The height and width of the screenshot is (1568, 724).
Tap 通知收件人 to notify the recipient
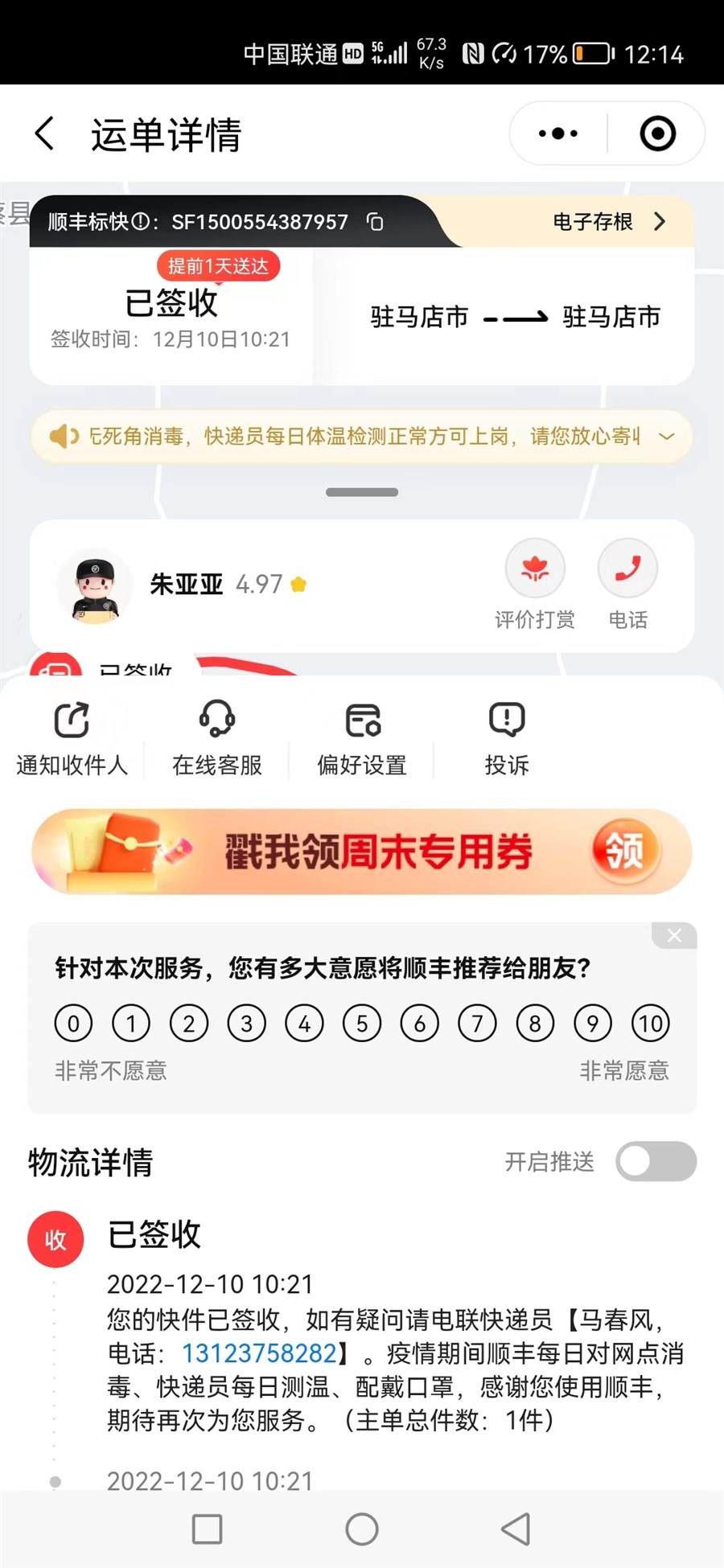point(72,738)
